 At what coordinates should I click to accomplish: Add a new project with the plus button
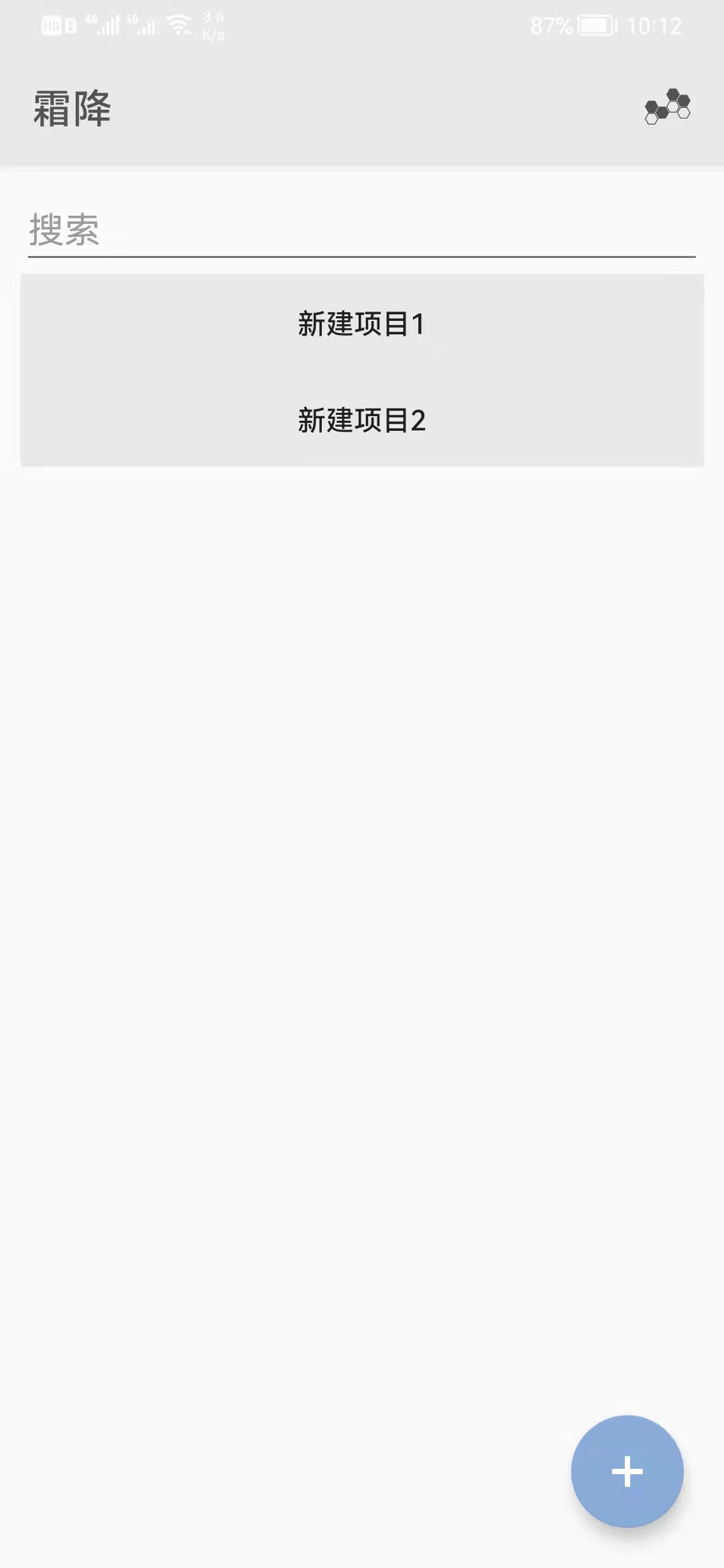pyautogui.click(x=627, y=1472)
